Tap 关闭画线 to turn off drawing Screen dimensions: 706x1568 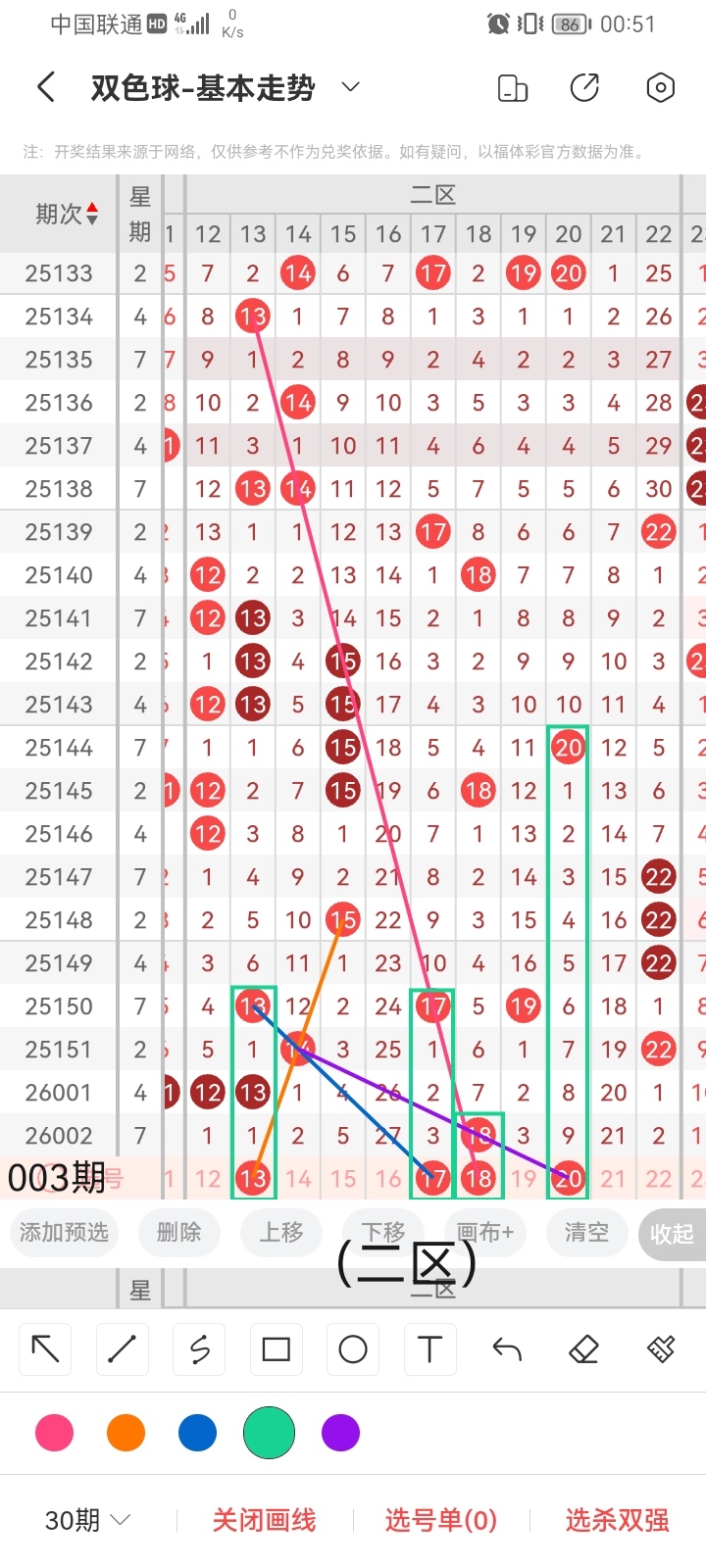(264, 1520)
